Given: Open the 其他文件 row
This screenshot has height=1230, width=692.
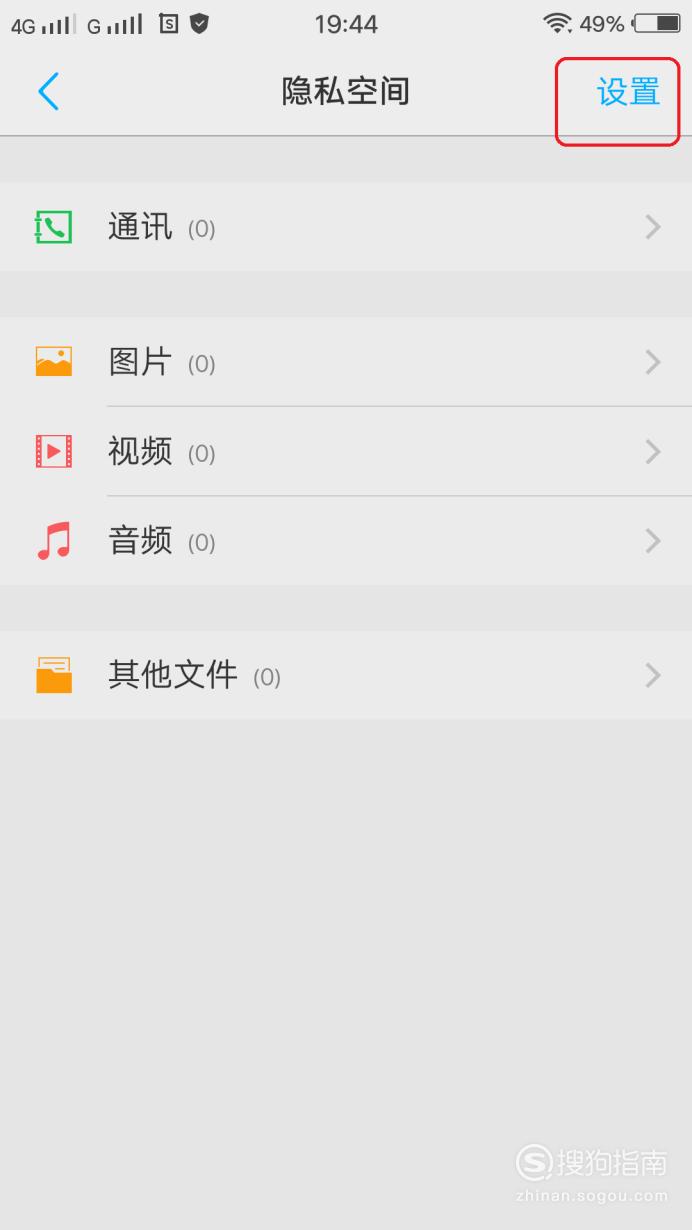Looking at the screenshot, I should tap(346, 675).
